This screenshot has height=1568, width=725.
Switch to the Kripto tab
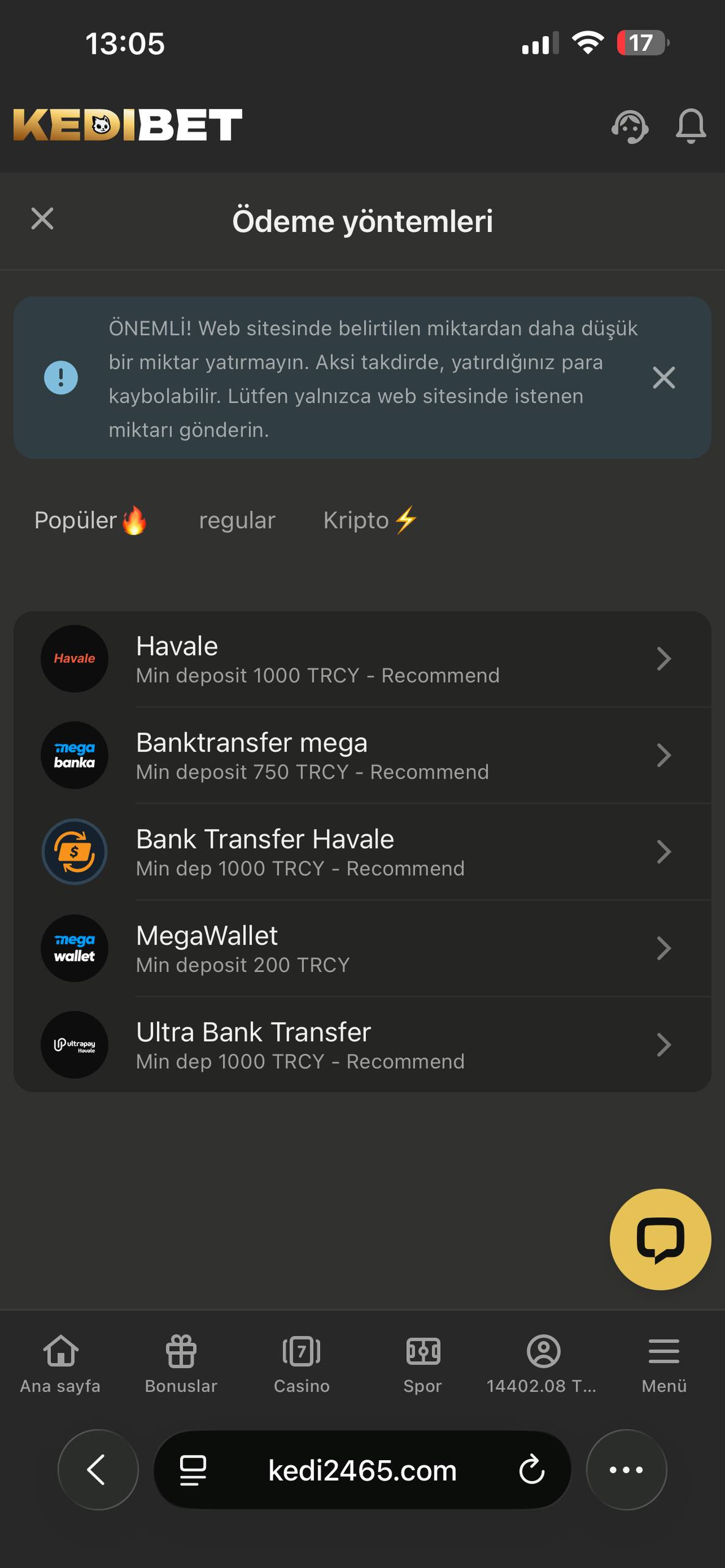tap(371, 521)
